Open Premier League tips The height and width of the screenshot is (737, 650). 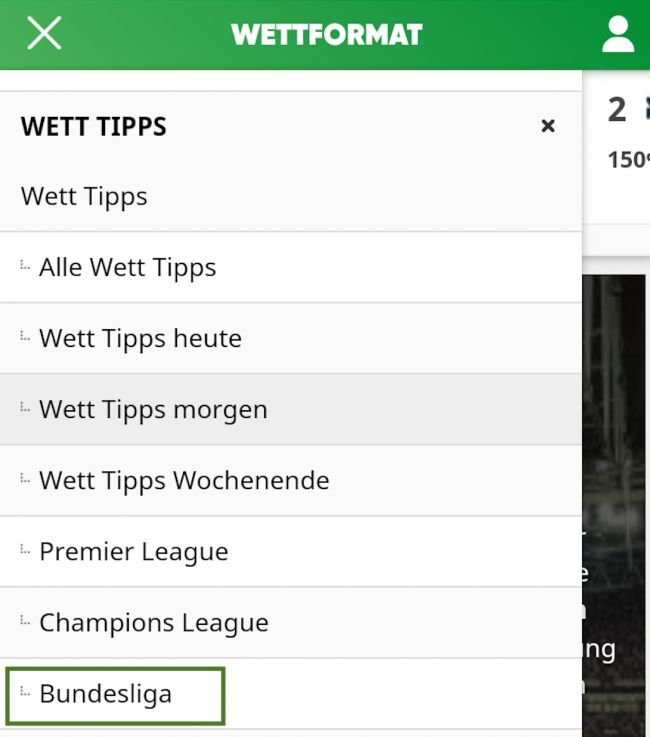[134, 551]
